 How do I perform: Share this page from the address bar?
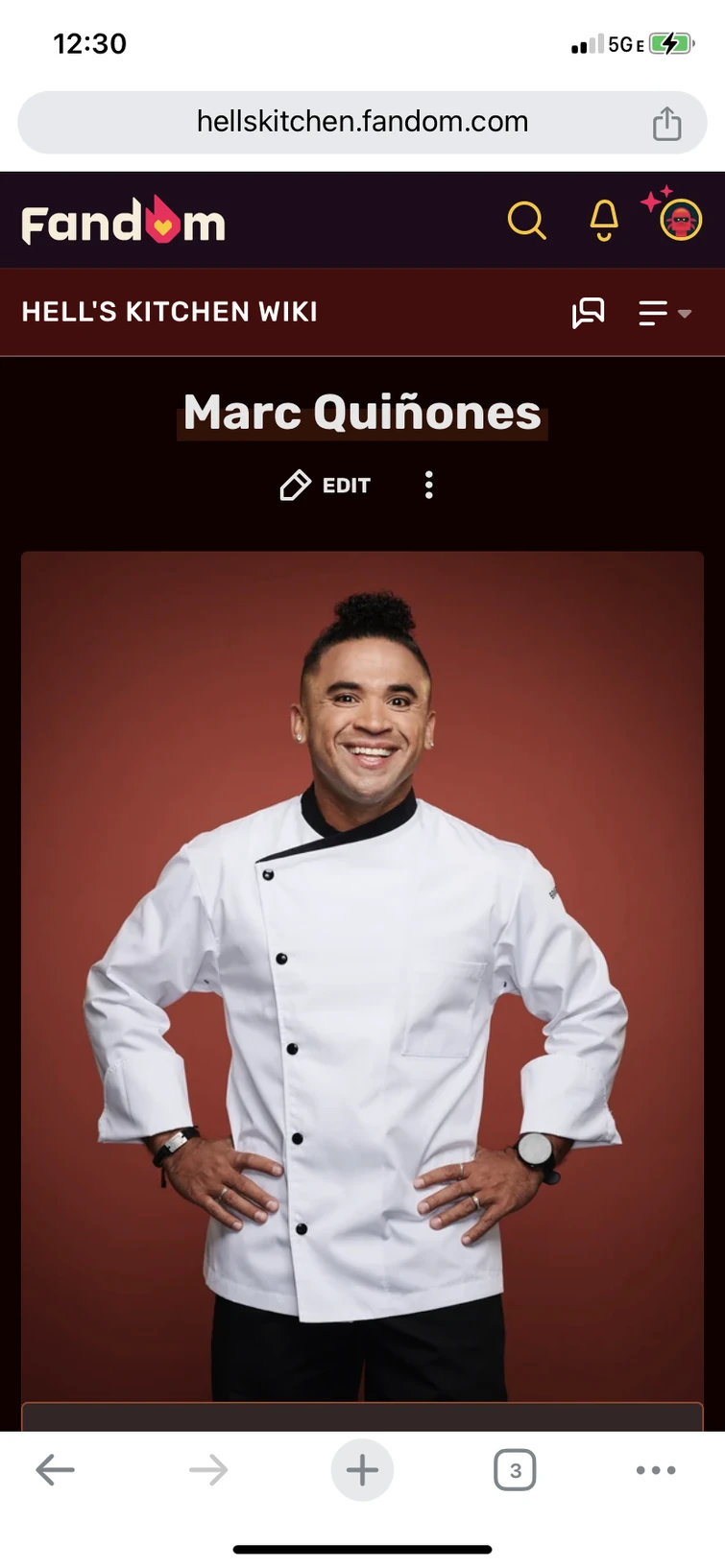click(666, 123)
